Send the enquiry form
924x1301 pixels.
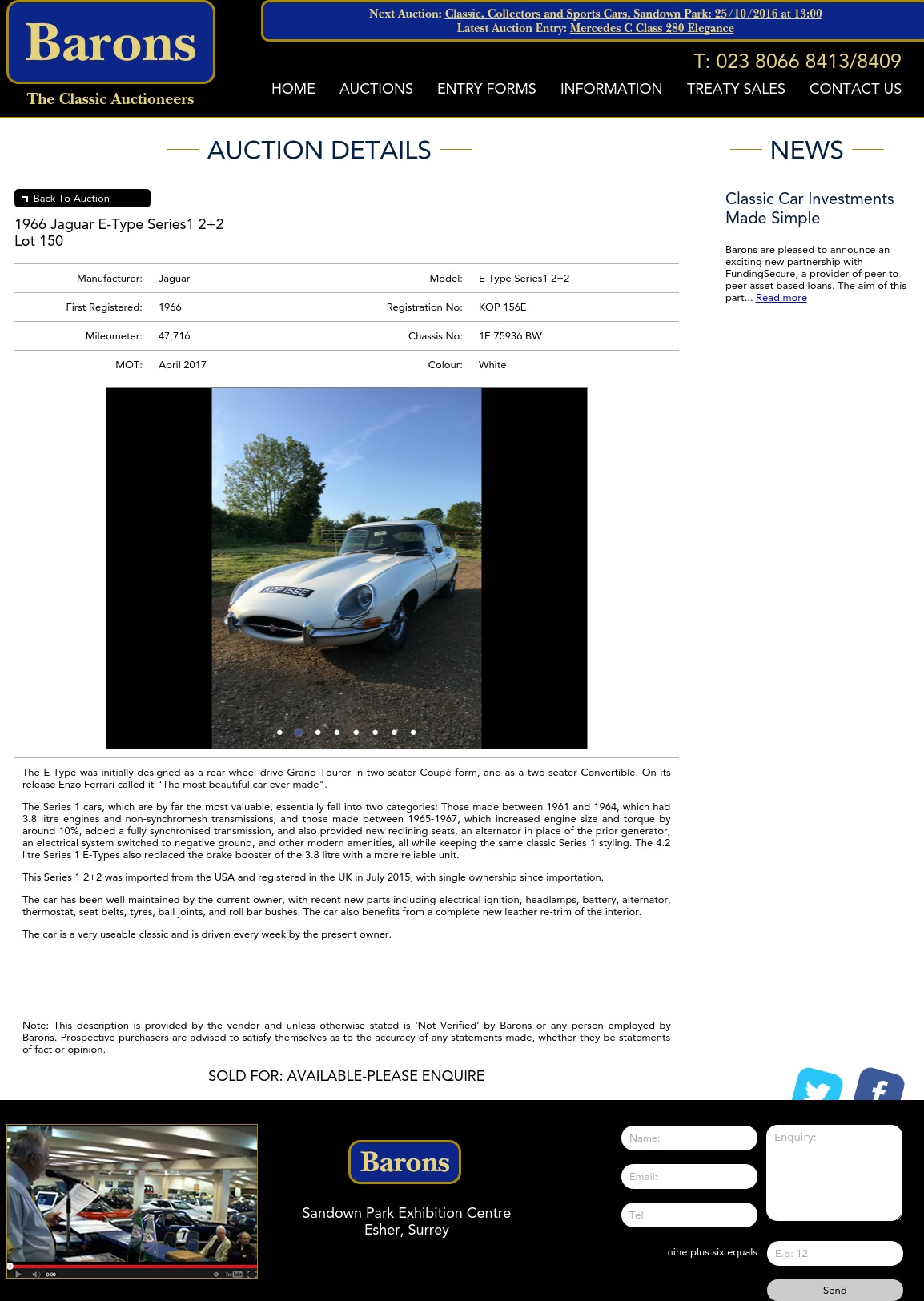[834, 1290]
